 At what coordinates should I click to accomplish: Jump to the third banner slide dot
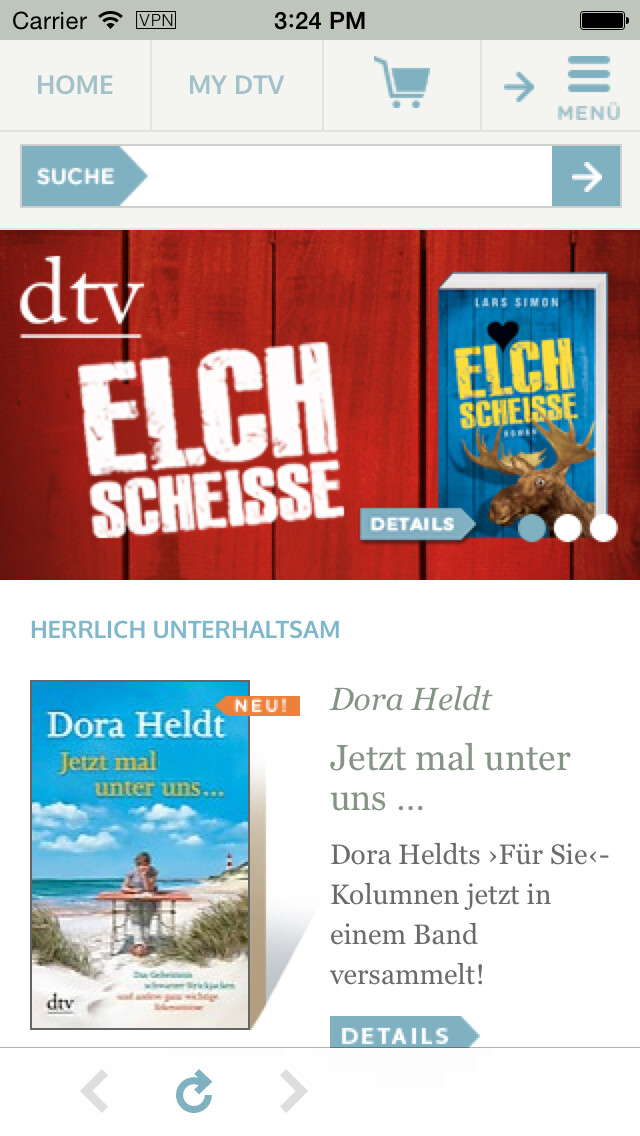point(603,527)
